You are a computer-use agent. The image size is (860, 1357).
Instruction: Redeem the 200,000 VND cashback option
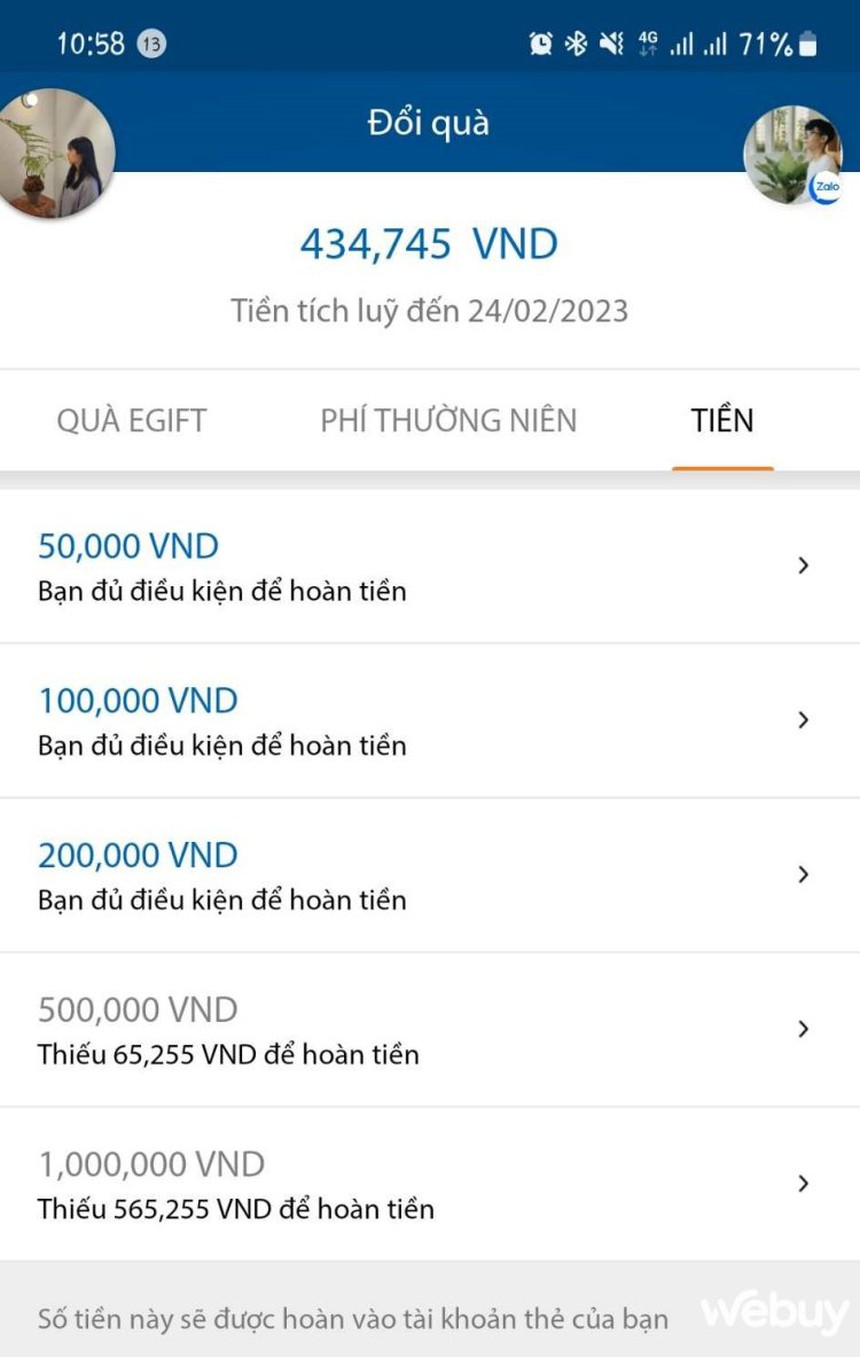(430, 875)
